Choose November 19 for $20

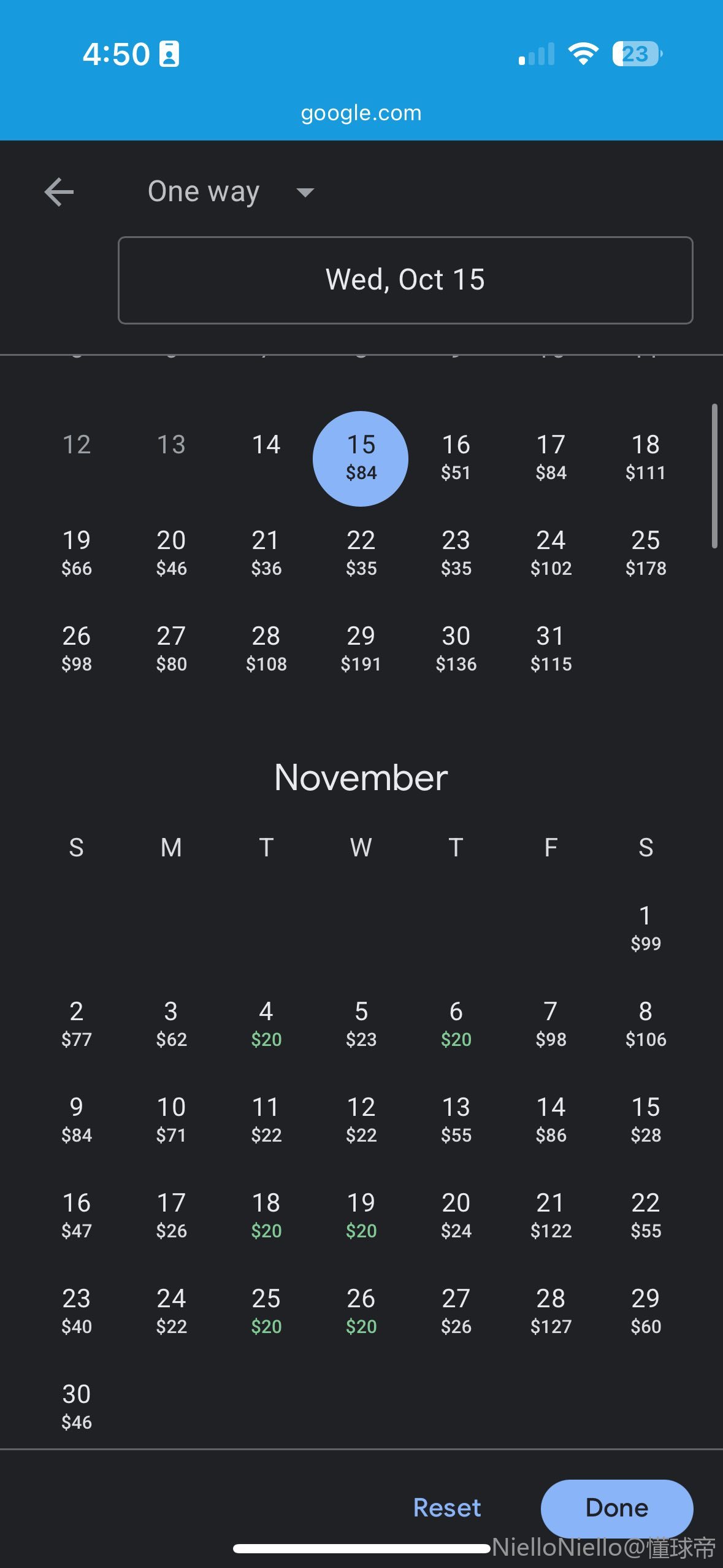361,1215
